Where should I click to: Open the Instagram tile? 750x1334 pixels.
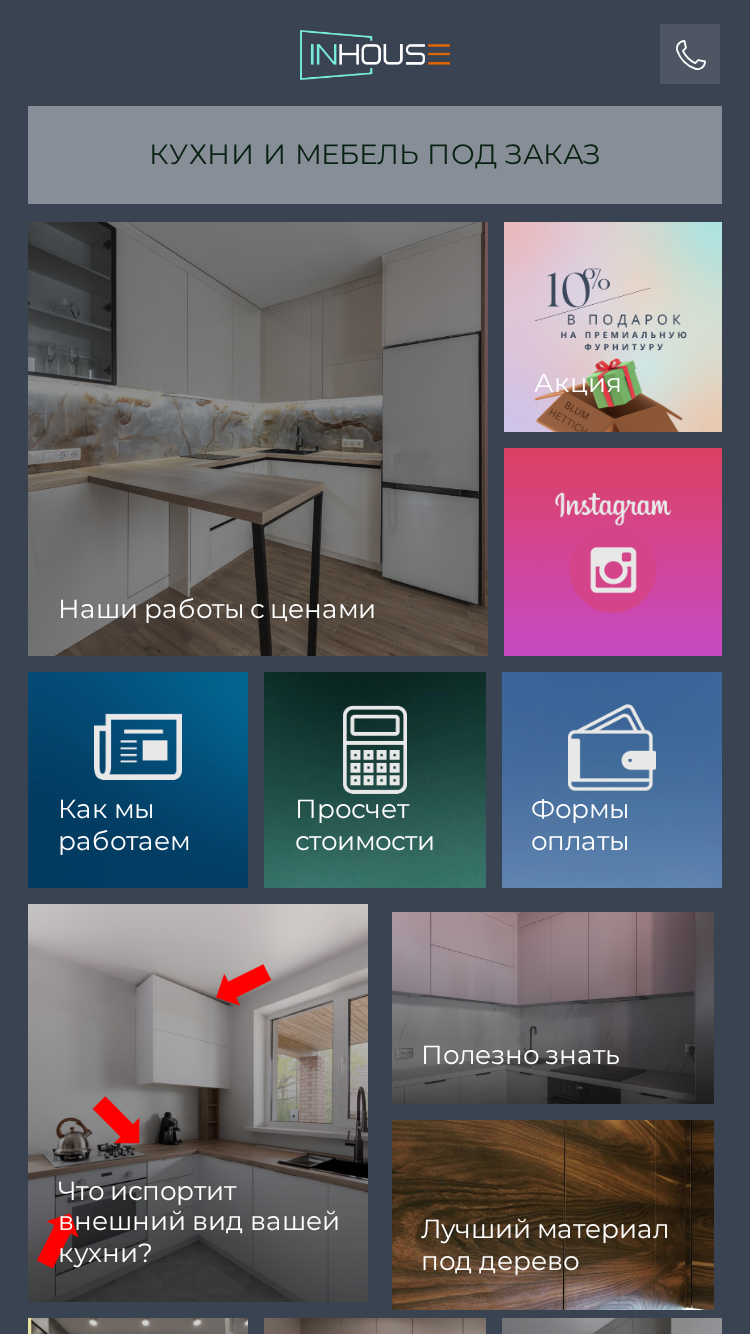[613, 552]
